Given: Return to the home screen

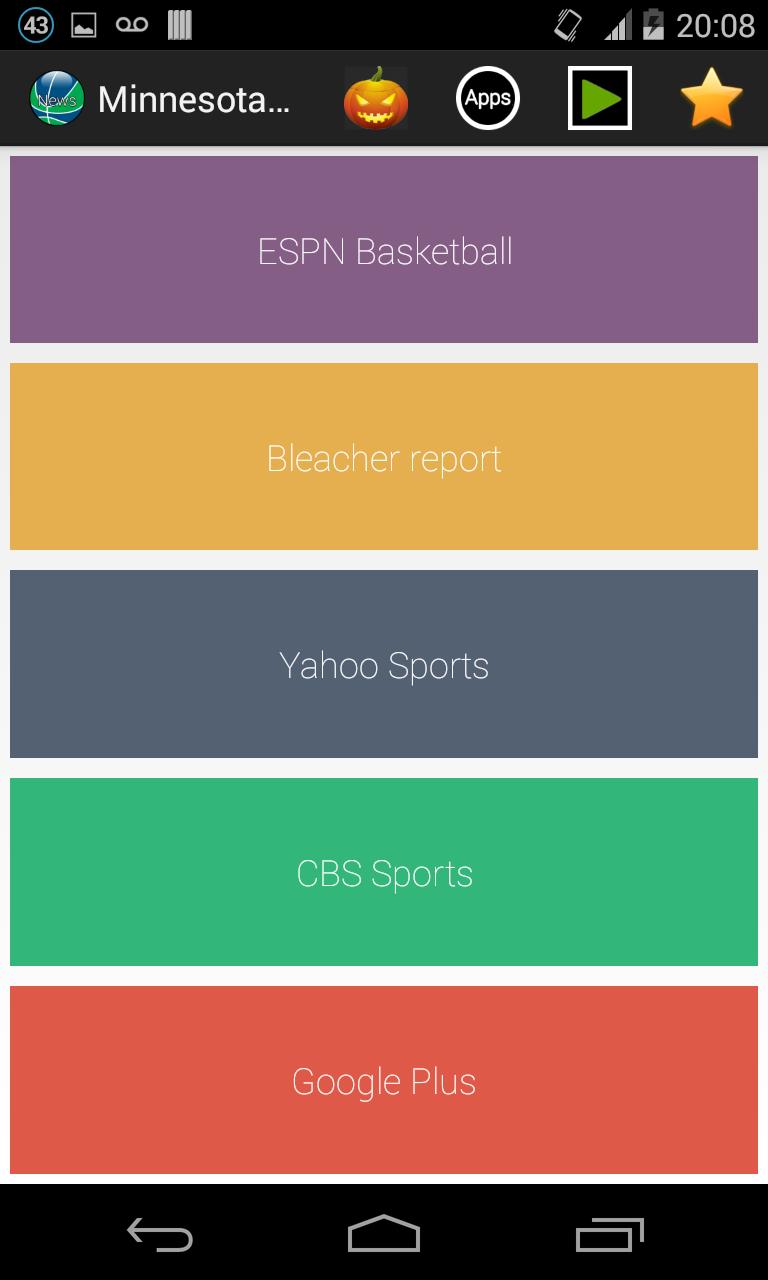Looking at the screenshot, I should 384,1236.
